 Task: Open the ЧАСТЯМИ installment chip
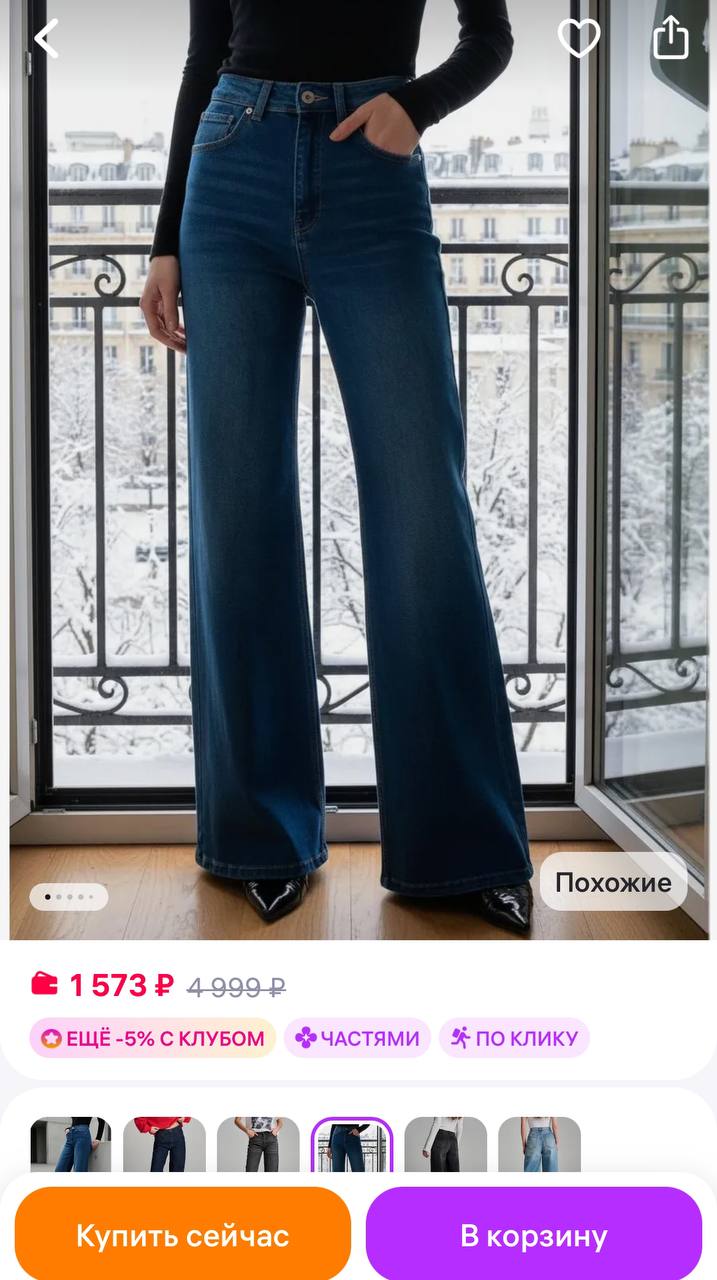(357, 1038)
